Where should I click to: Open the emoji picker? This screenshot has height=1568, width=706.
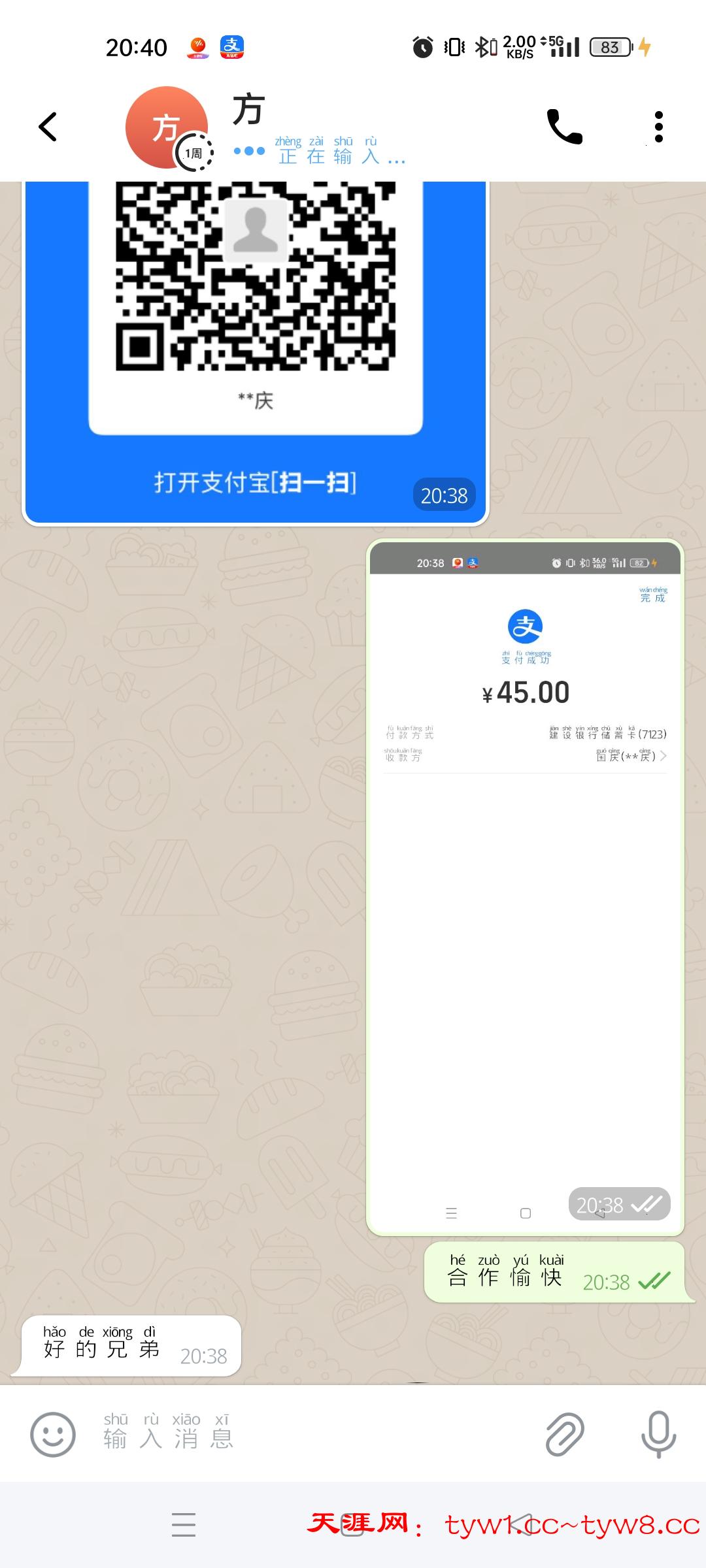click(x=53, y=1435)
